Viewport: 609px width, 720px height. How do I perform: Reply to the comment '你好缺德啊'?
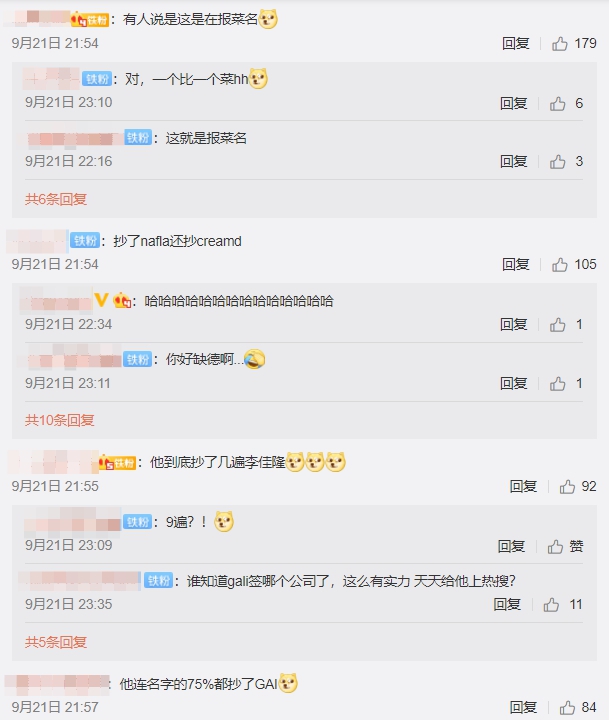(513, 383)
